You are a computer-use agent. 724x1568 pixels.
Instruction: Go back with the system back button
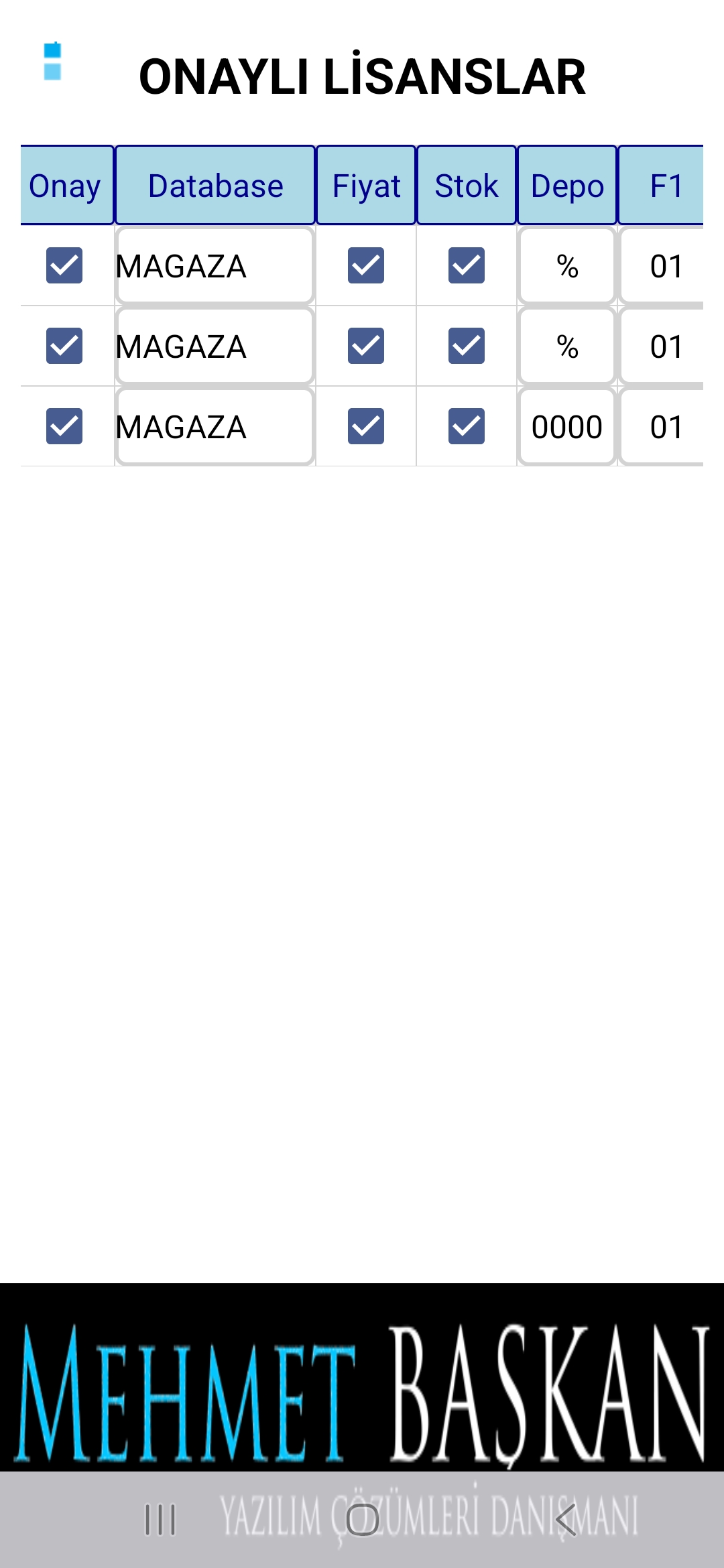tap(566, 1519)
